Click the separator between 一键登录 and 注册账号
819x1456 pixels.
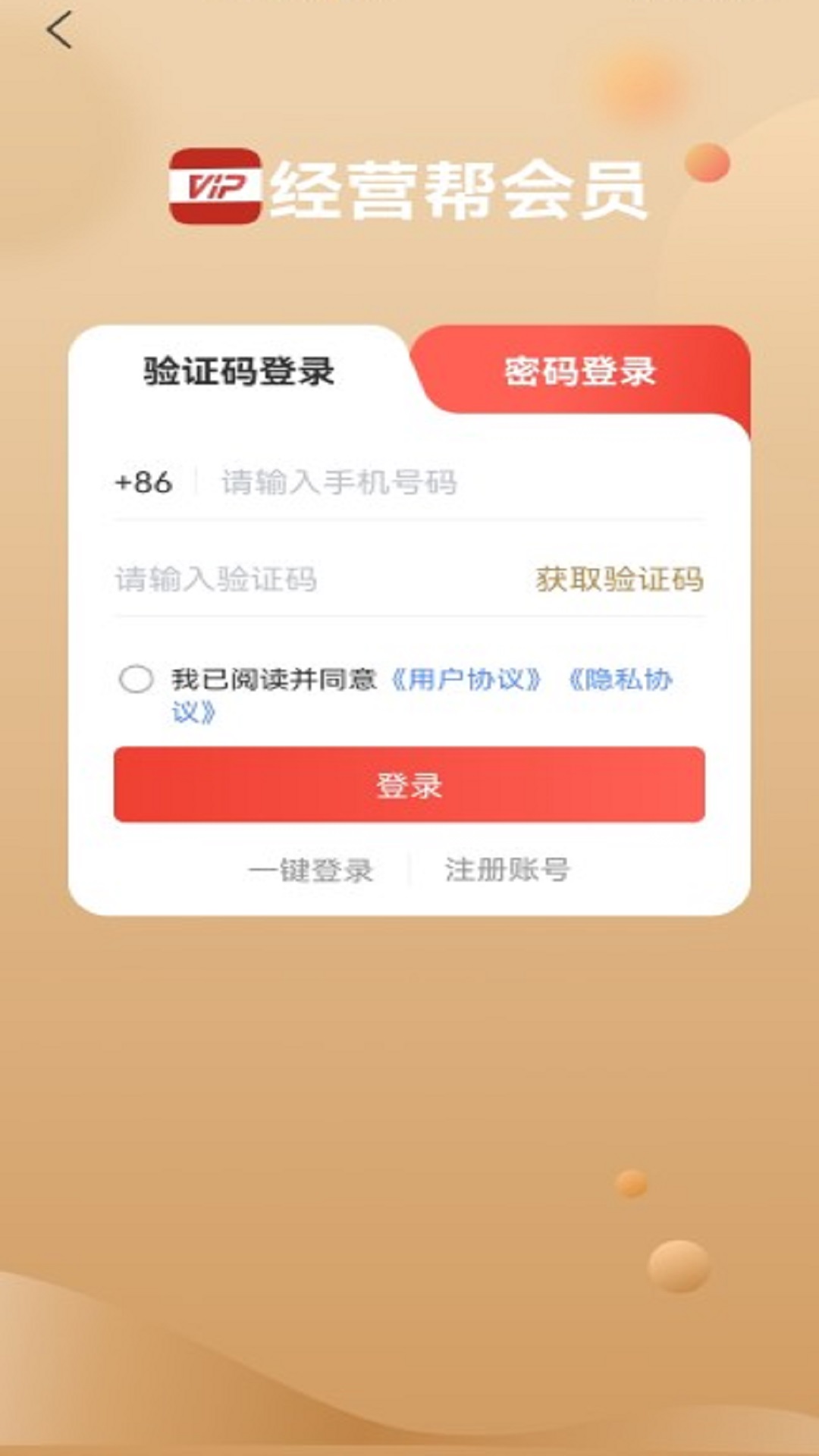click(x=411, y=871)
